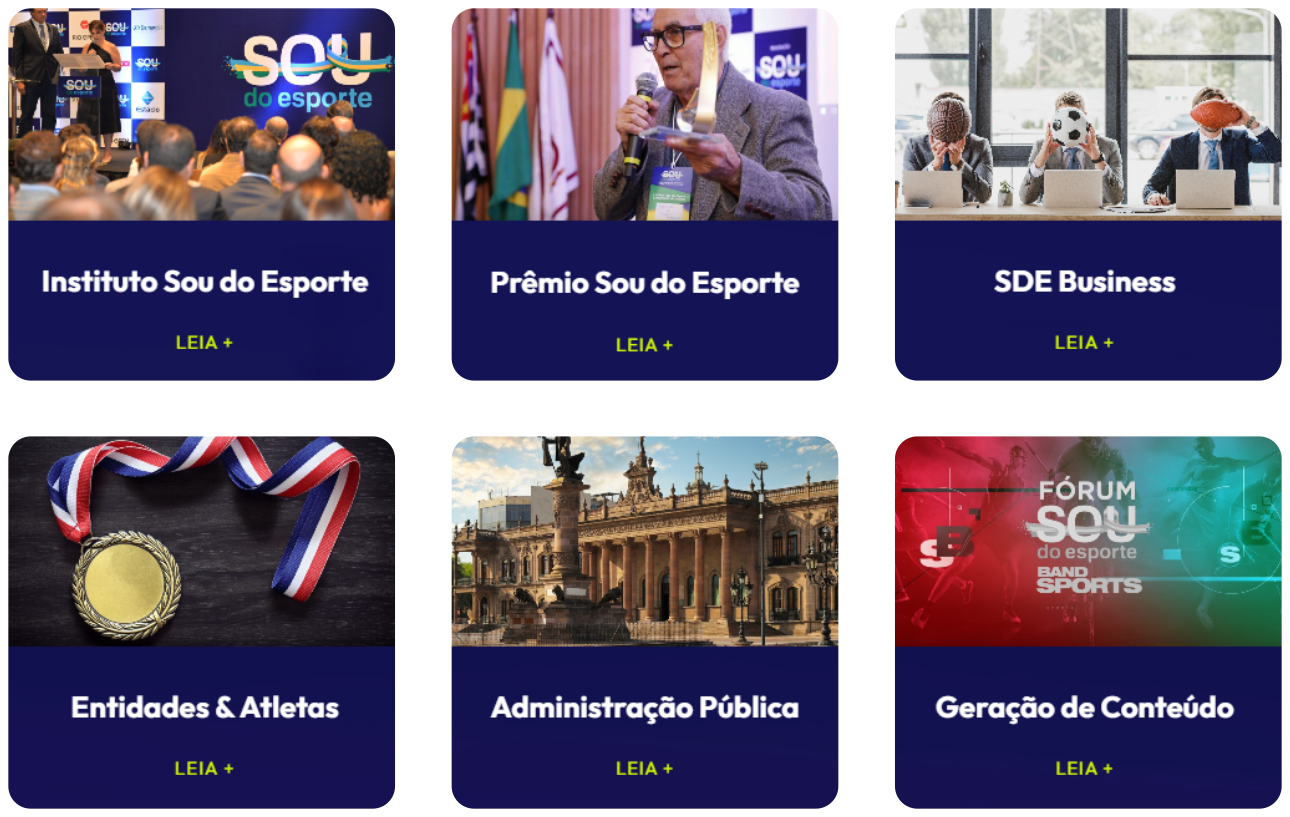Viewport: 1290px width, 817px height.
Task: Tap LEIA + under Administração Pública
Action: click(x=644, y=768)
